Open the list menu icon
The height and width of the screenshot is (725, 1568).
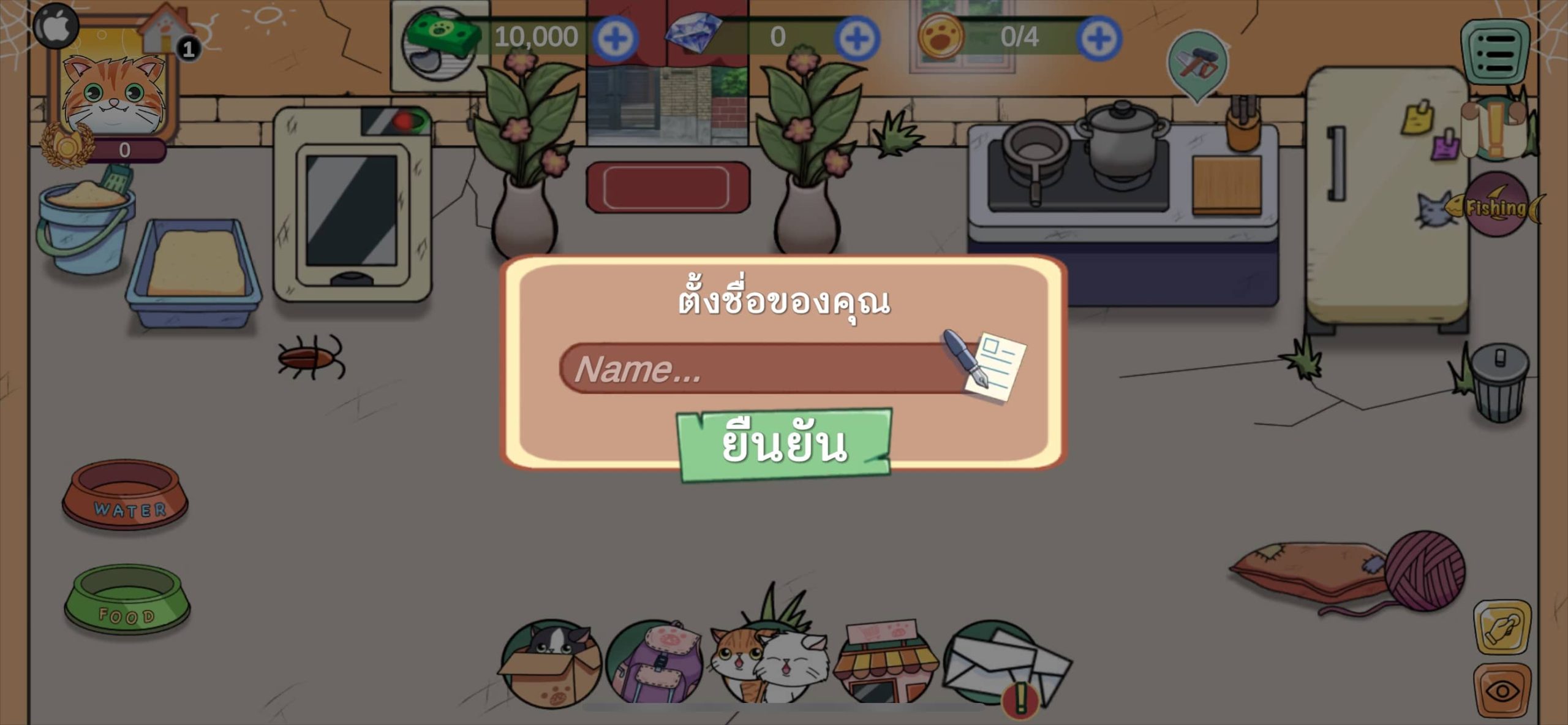coord(1494,51)
